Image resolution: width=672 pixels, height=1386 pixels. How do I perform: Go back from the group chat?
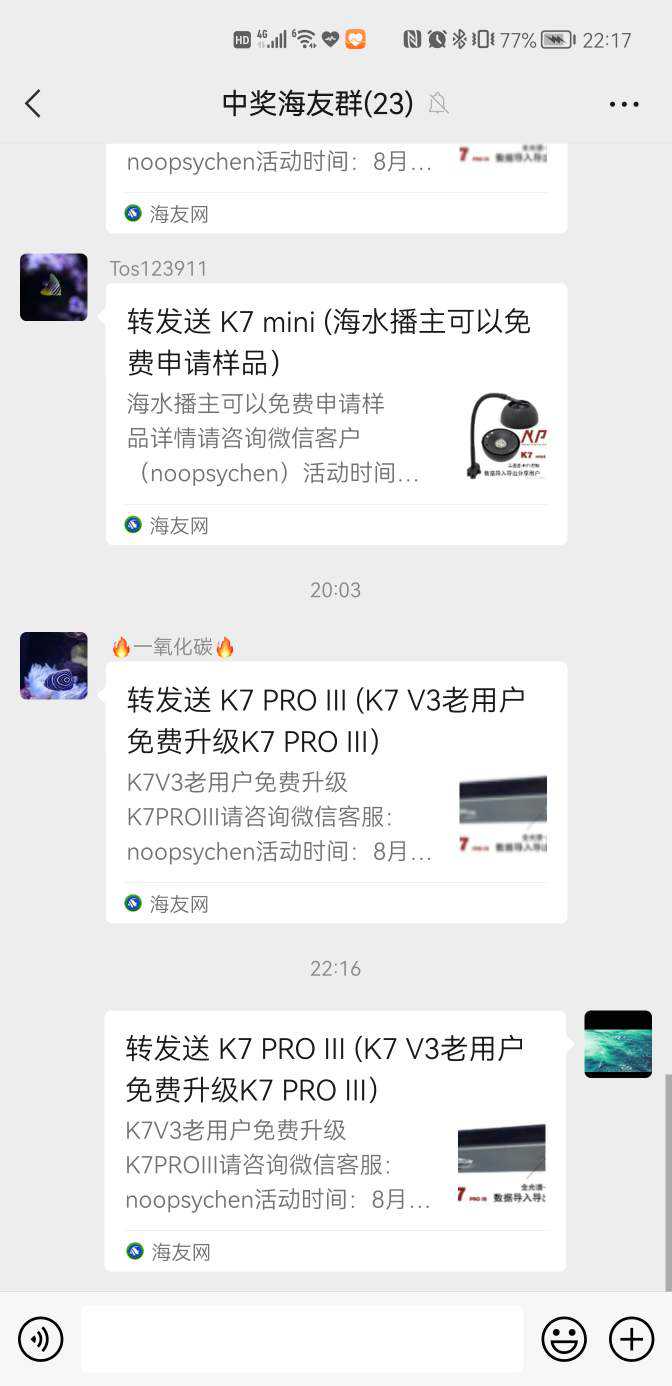pos(33,103)
